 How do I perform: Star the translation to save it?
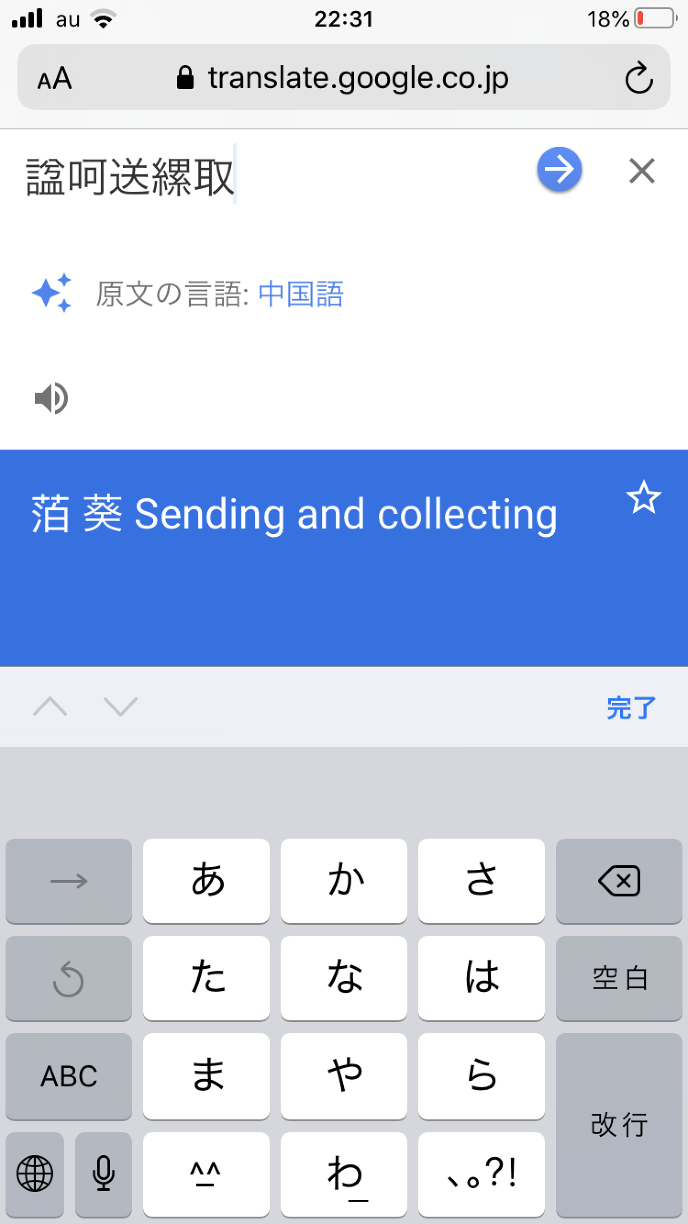pyautogui.click(x=643, y=498)
